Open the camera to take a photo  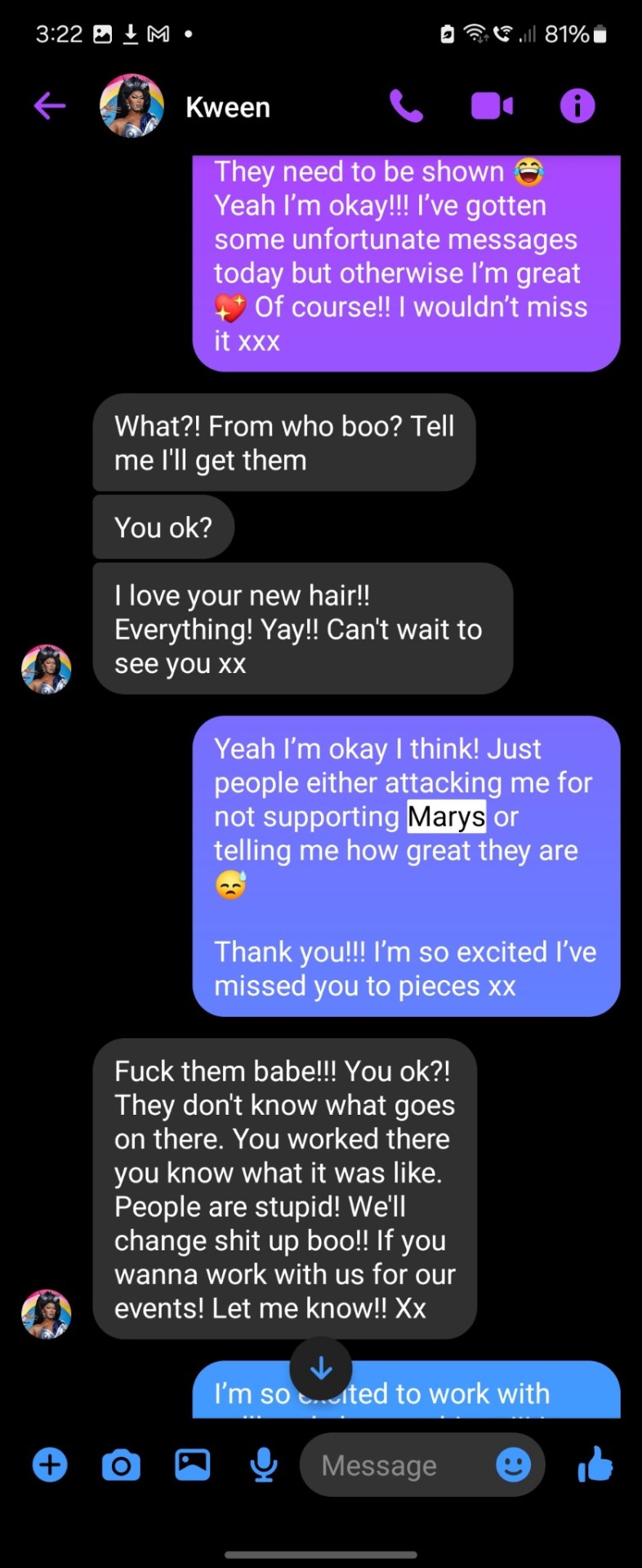(121, 1464)
